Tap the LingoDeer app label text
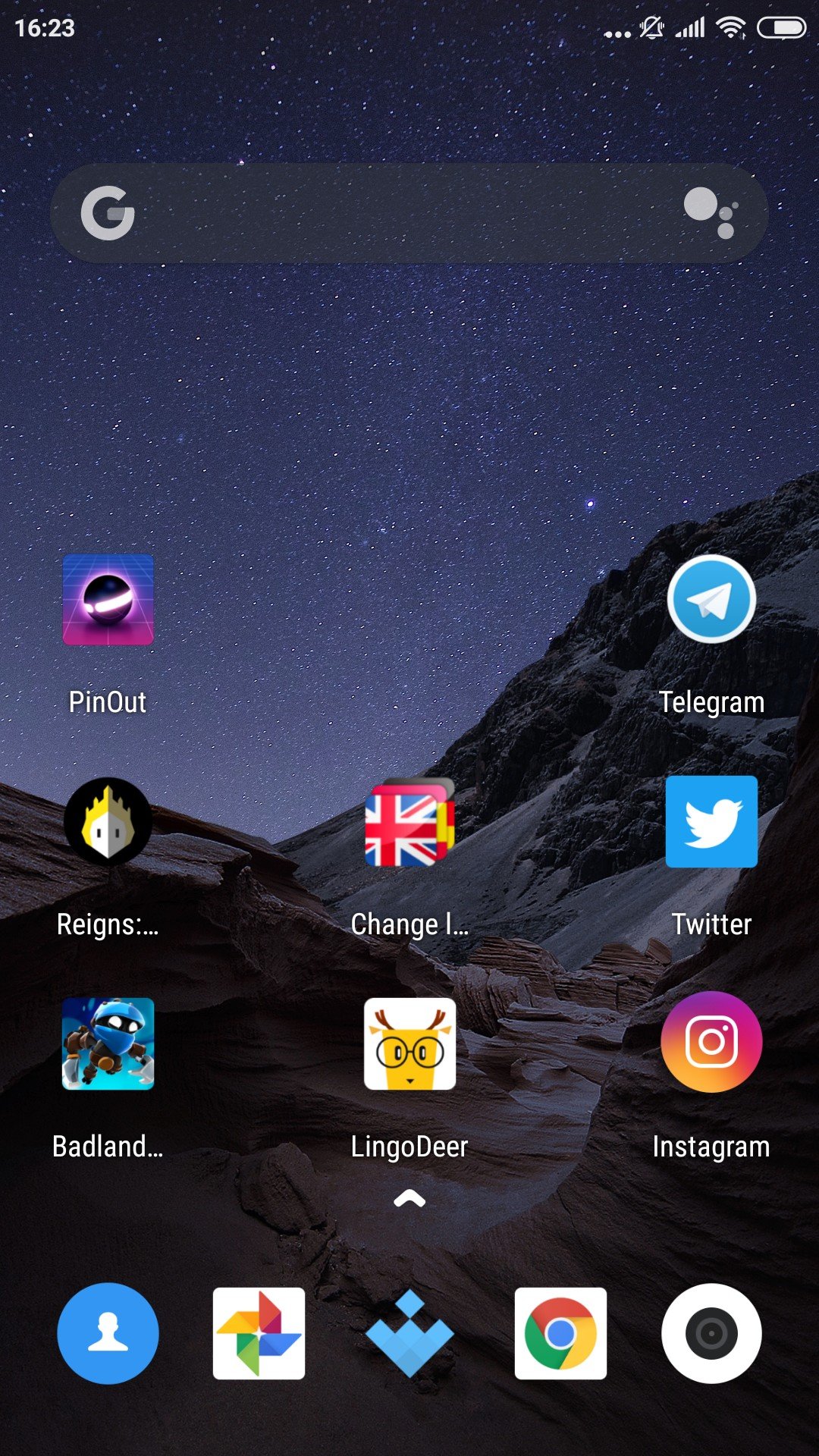 409,1147
